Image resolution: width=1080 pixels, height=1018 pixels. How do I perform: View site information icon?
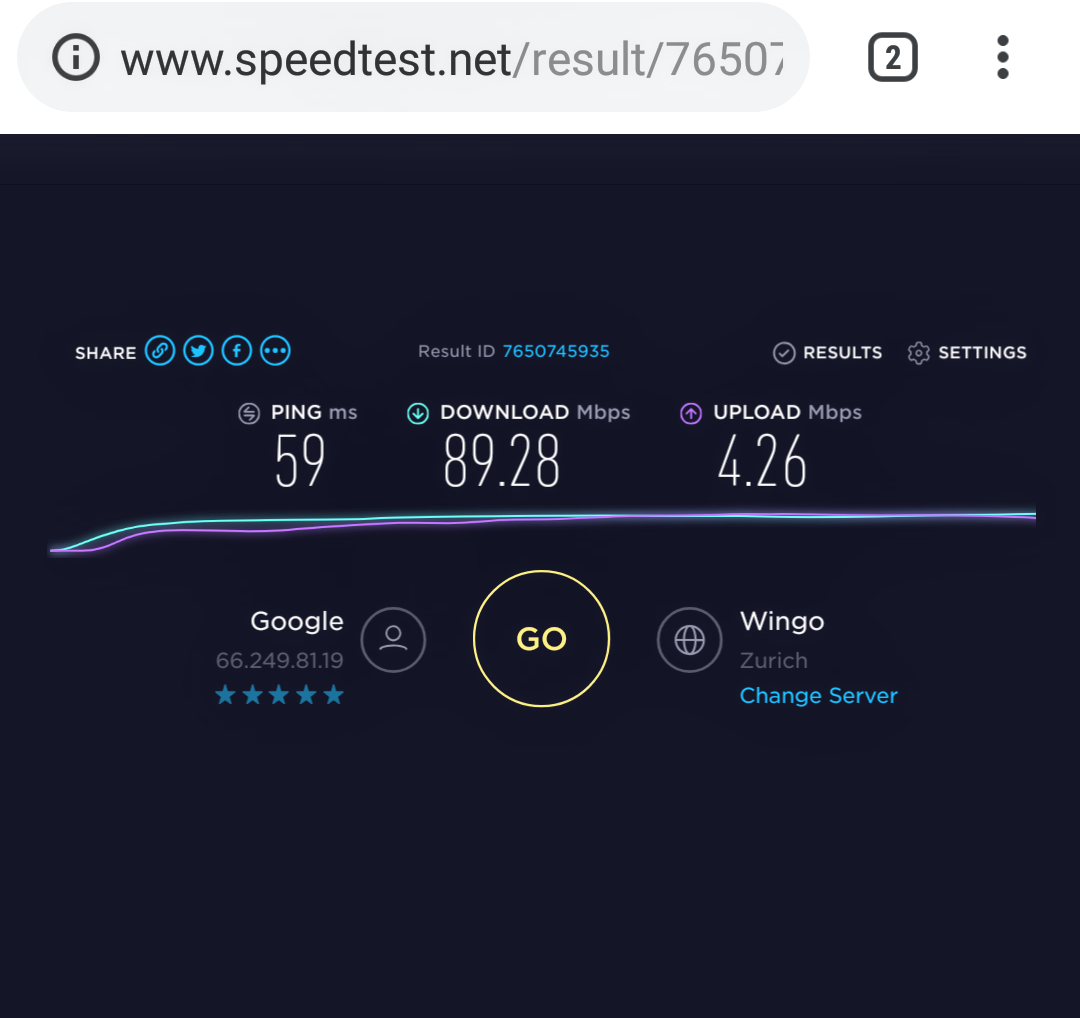point(74,58)
